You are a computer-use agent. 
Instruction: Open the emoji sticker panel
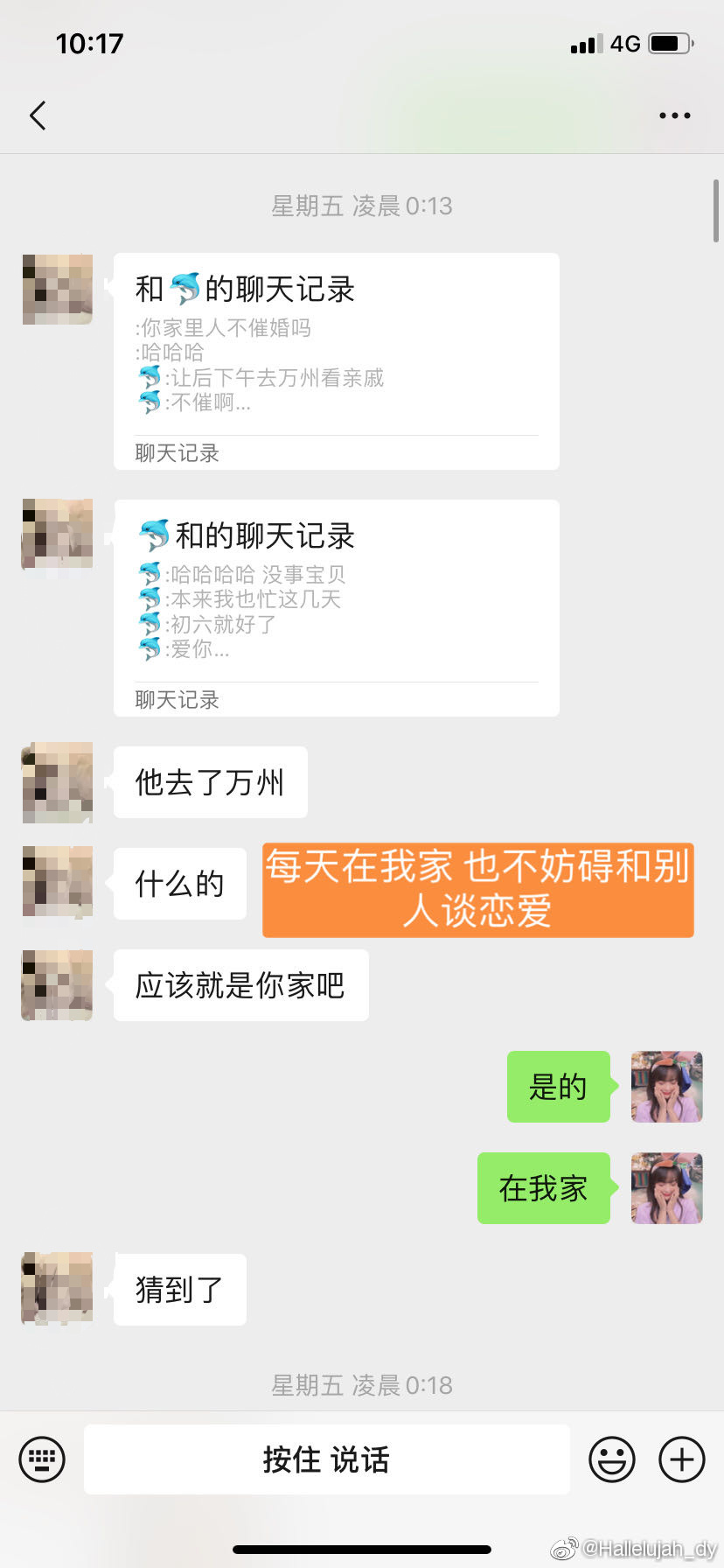[611, 1459]
